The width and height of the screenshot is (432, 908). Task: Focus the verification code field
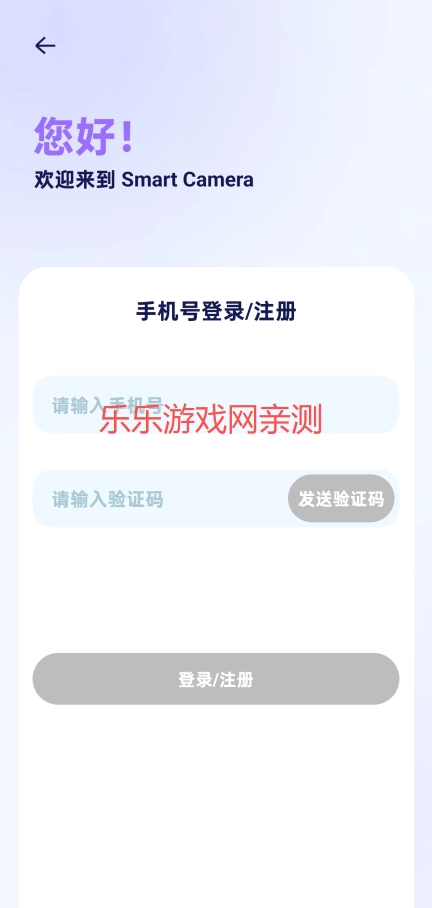159,499
